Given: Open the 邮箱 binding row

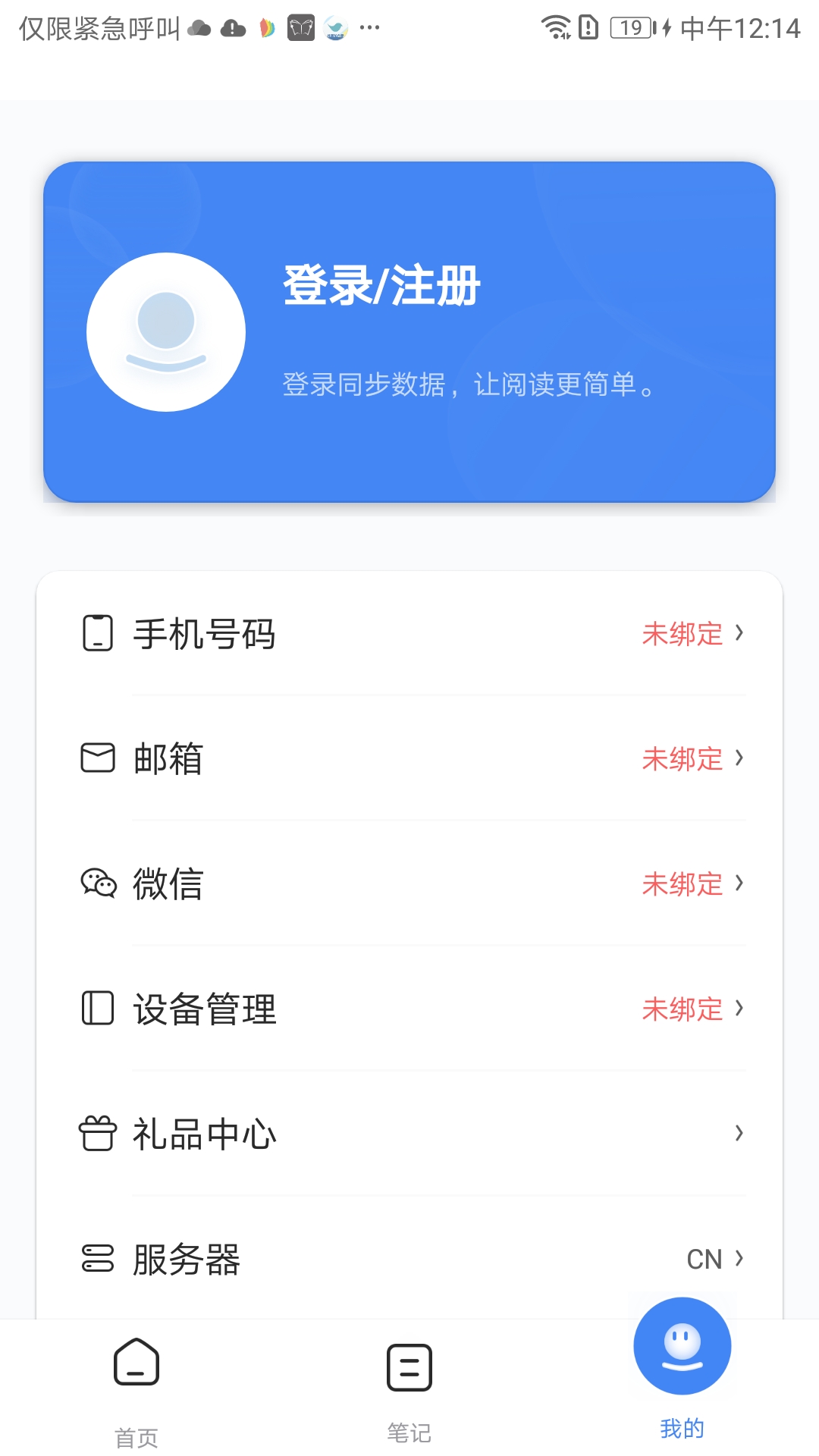Looking at the screenshot, I should click(x=409, y=758).
